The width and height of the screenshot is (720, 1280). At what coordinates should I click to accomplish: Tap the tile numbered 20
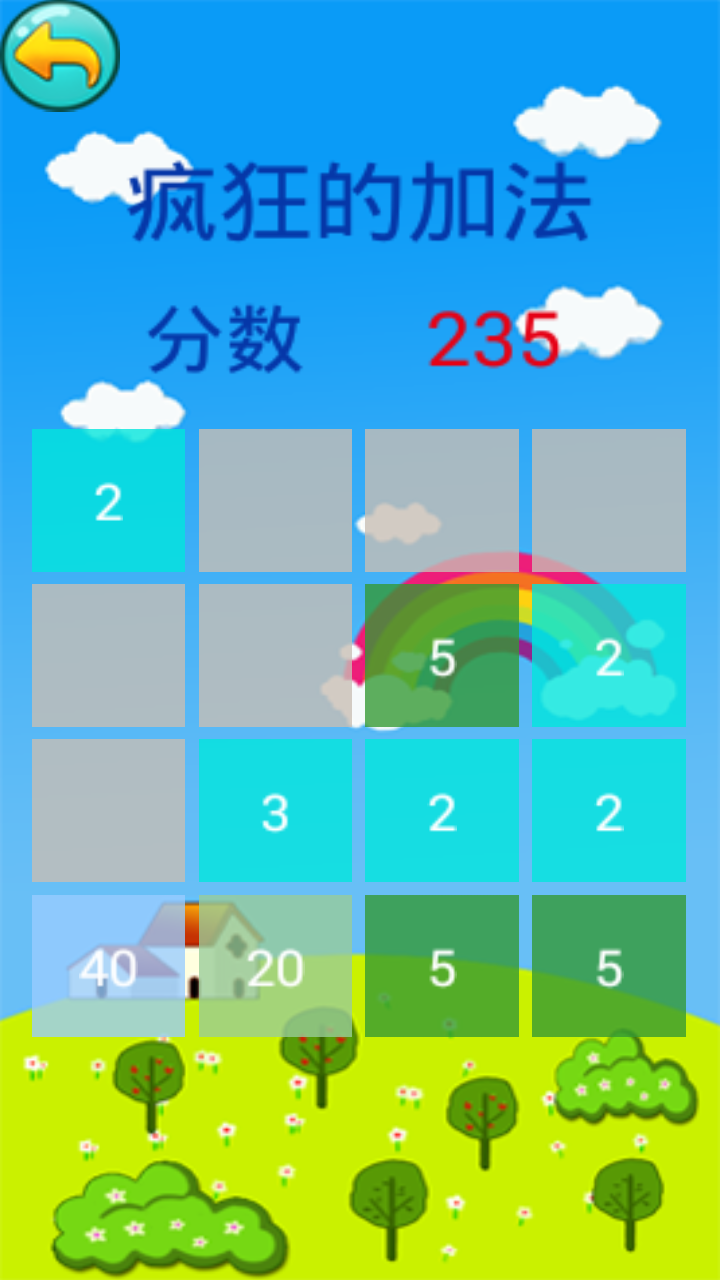275,966
